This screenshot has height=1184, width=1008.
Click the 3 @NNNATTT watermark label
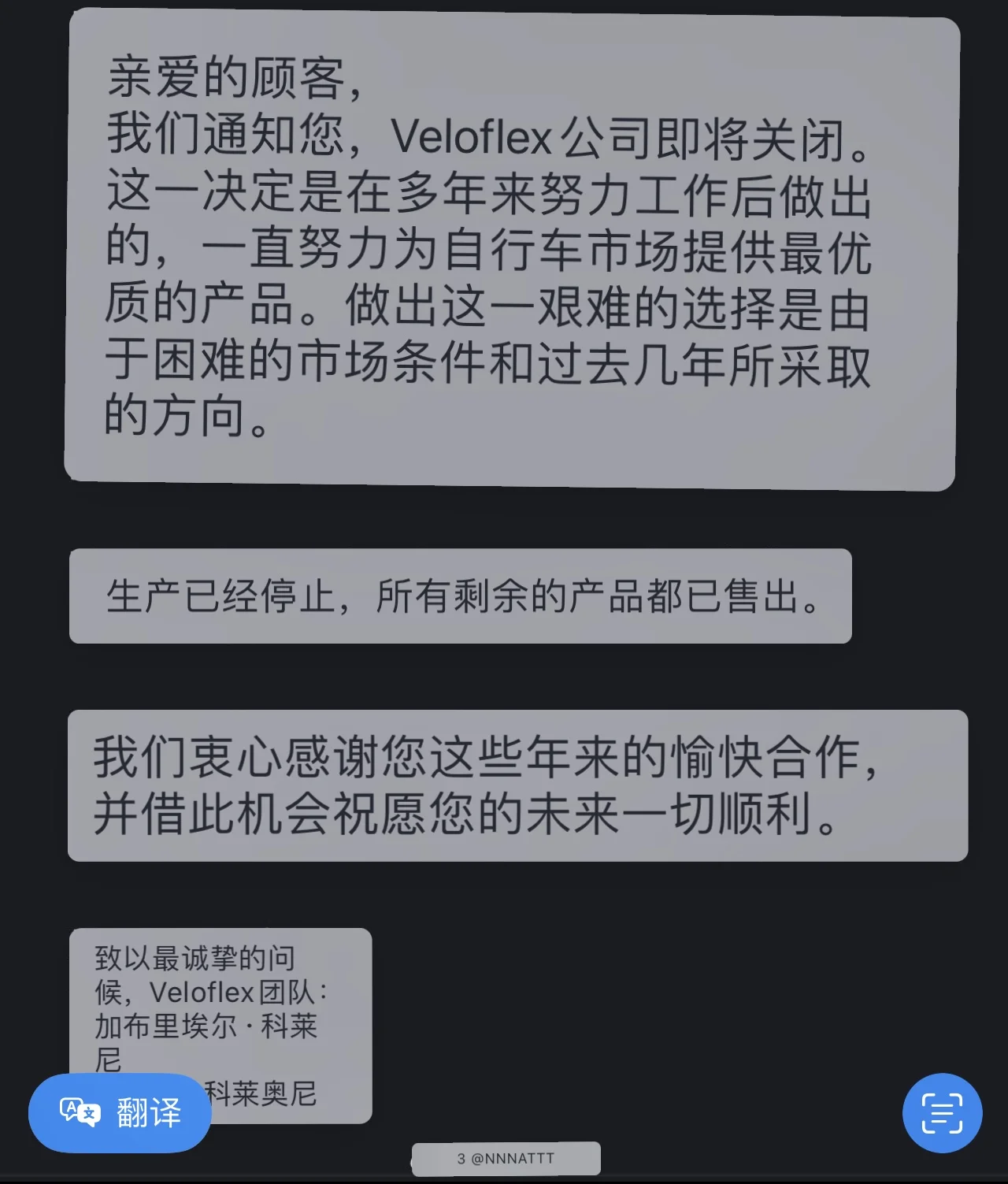coord(504,1158)
